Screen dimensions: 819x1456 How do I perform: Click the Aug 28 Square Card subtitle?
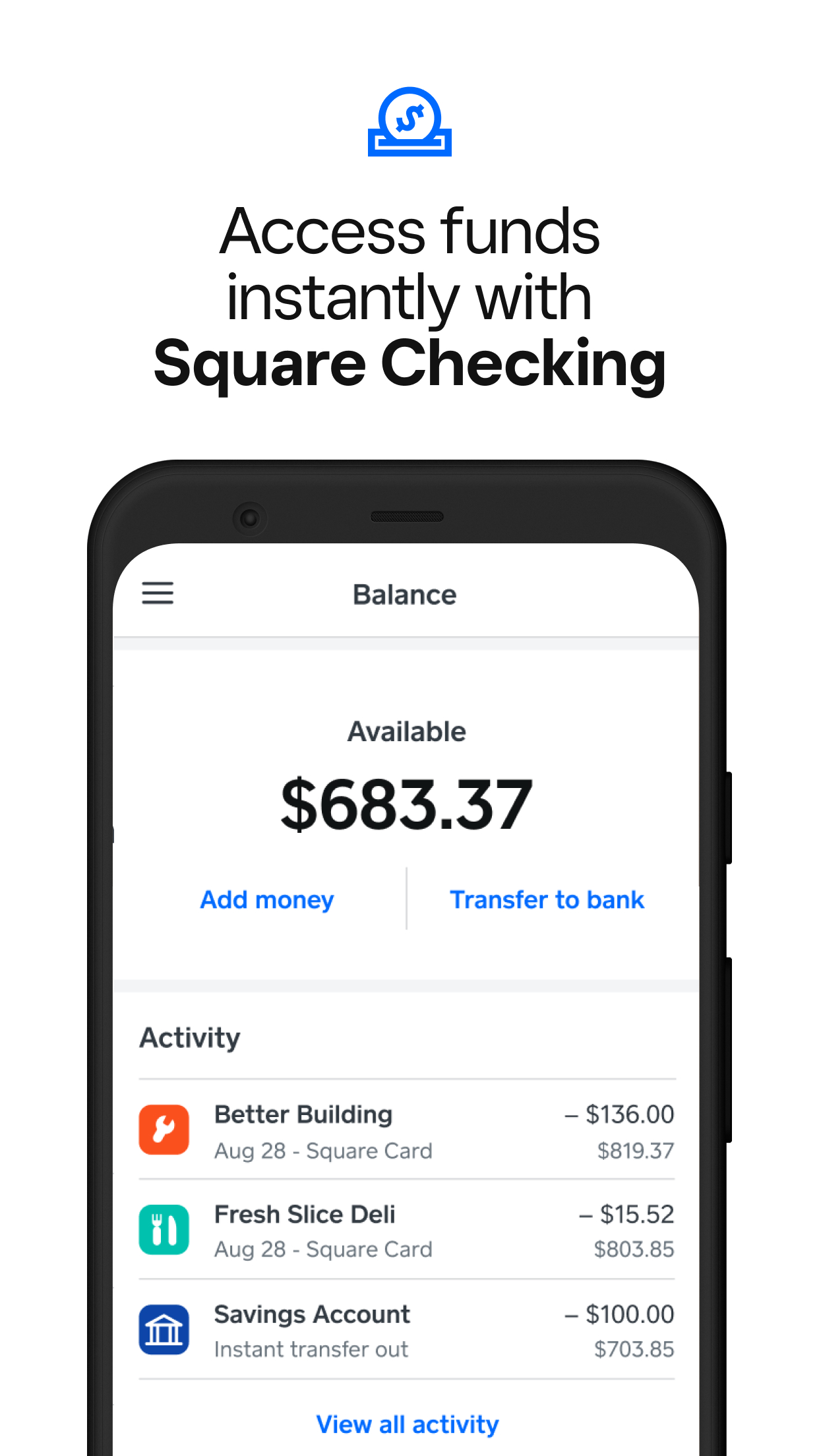tap(322, 1151)
